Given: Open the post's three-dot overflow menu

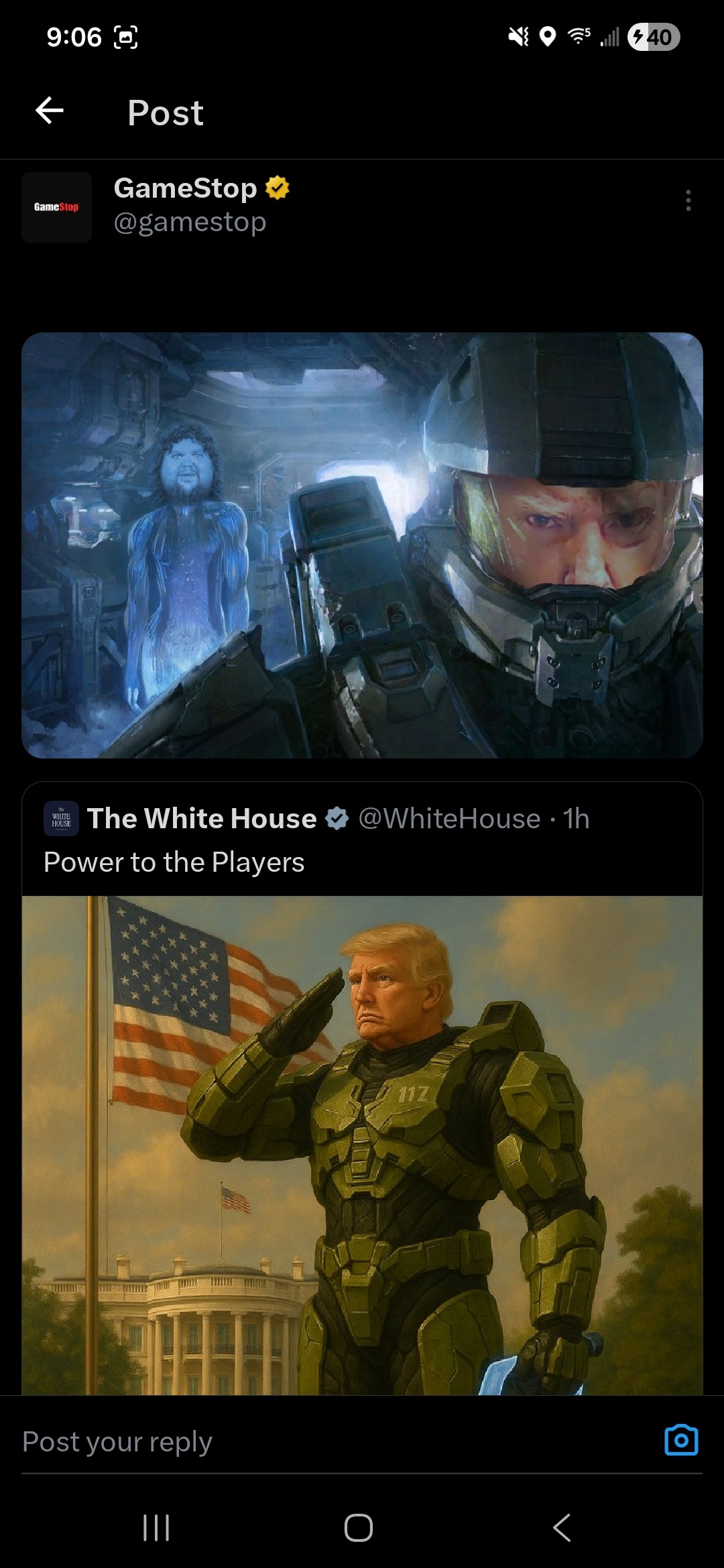Looking at the screenshot, I should tap(688, 200).
